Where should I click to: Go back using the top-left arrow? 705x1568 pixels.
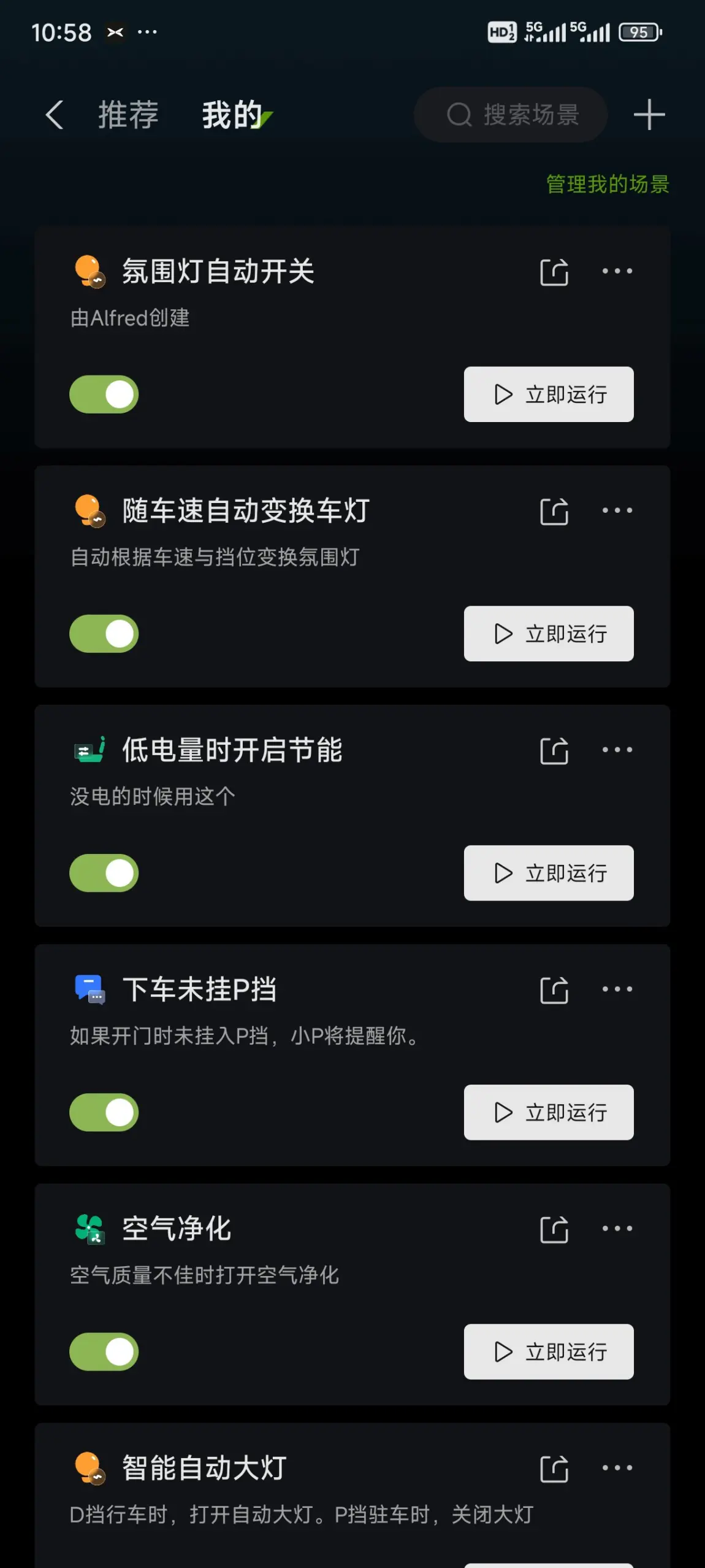pyautogui.click(x=55, y=115)
